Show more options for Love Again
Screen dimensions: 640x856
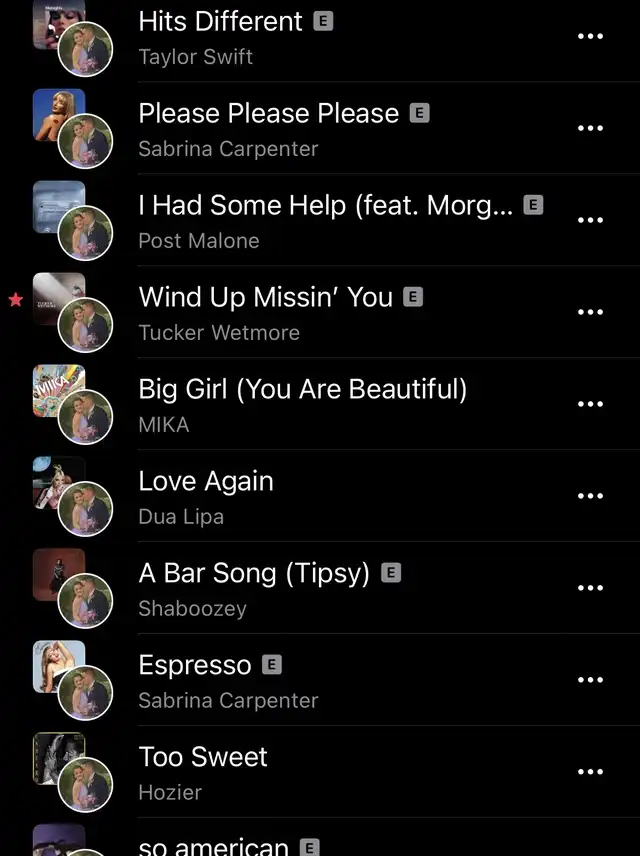tap(590, 496)
